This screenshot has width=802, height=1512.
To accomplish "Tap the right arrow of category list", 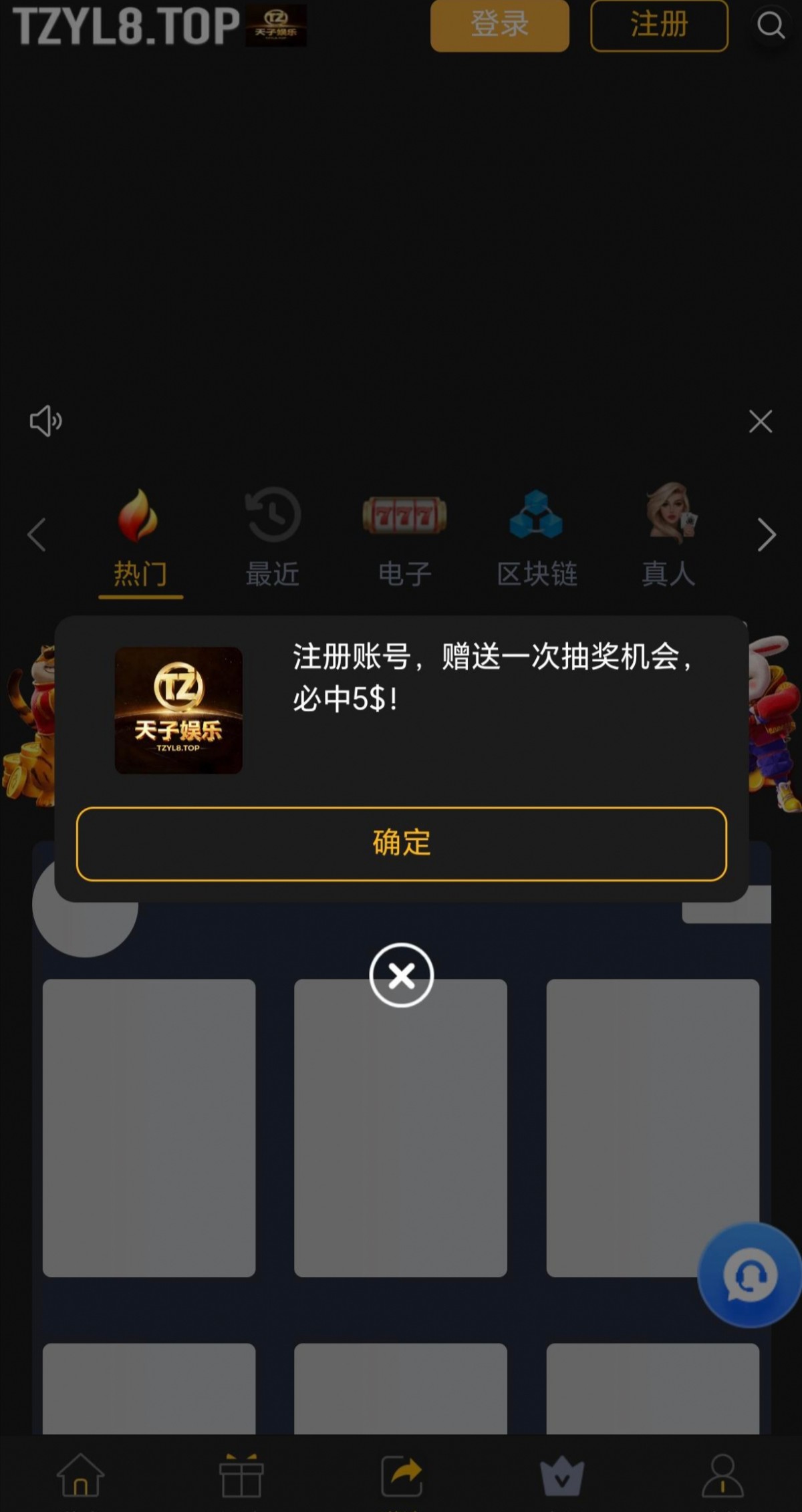I will pyautogui.click(x=766, y=535).
